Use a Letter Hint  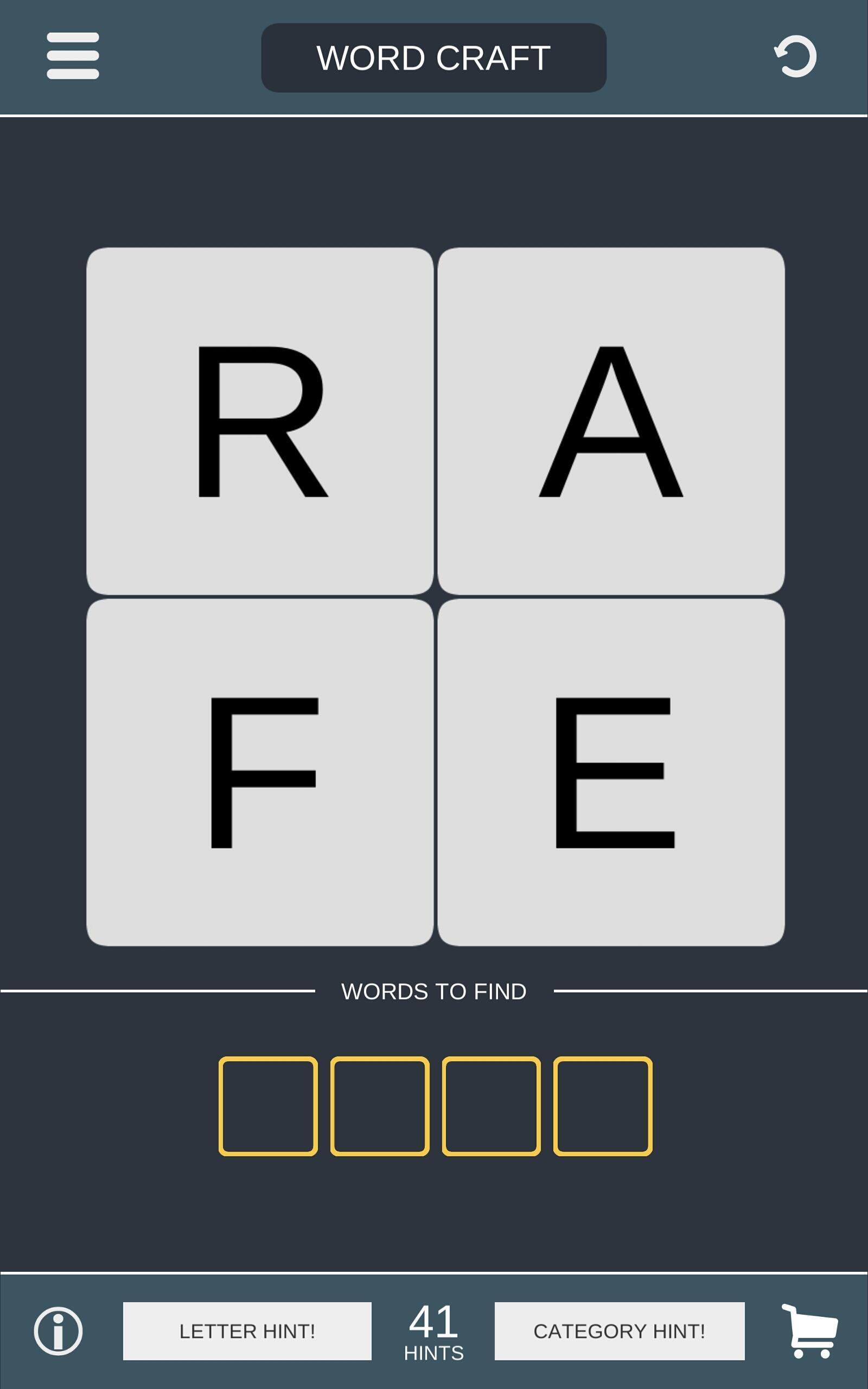coord(247,1330)
